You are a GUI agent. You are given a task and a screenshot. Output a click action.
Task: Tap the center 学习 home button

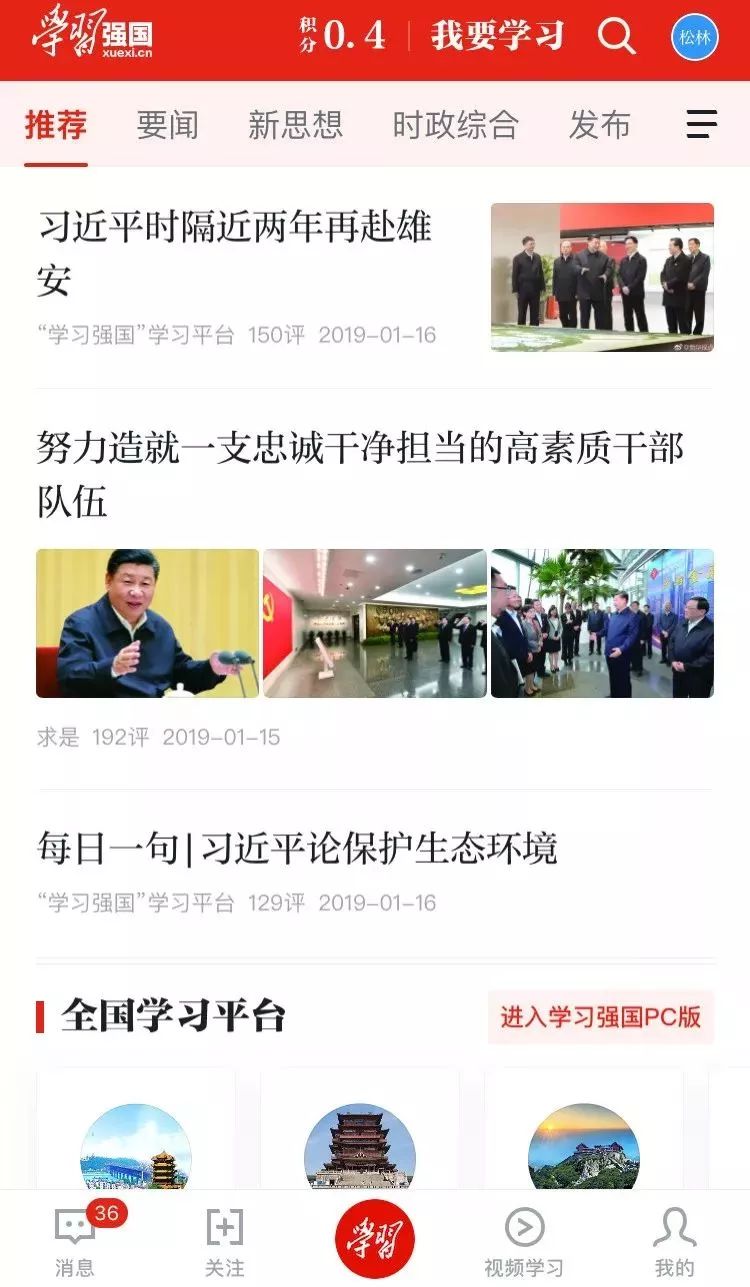pyautogui.click(x=375, y=1238)
